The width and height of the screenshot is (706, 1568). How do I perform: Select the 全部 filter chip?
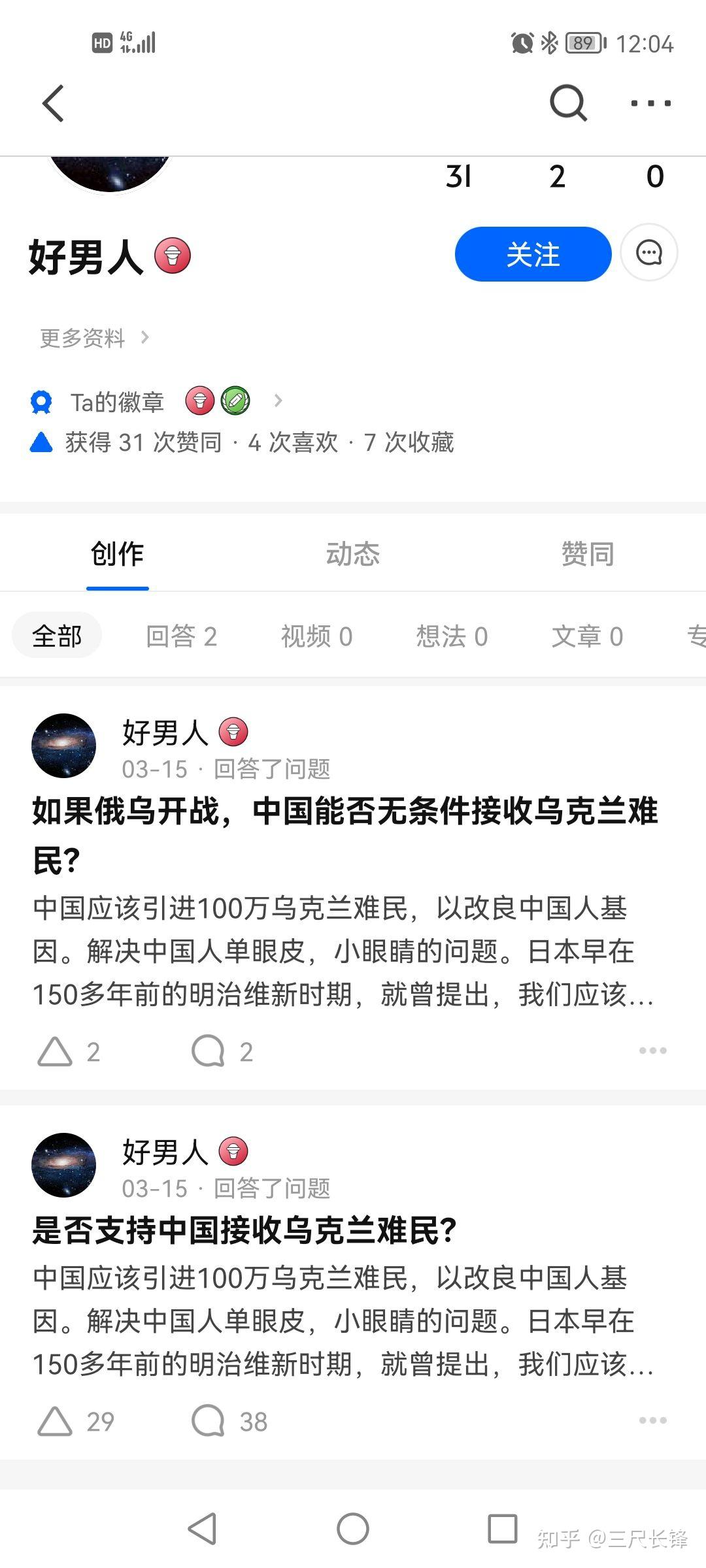(x=57, y=636)
